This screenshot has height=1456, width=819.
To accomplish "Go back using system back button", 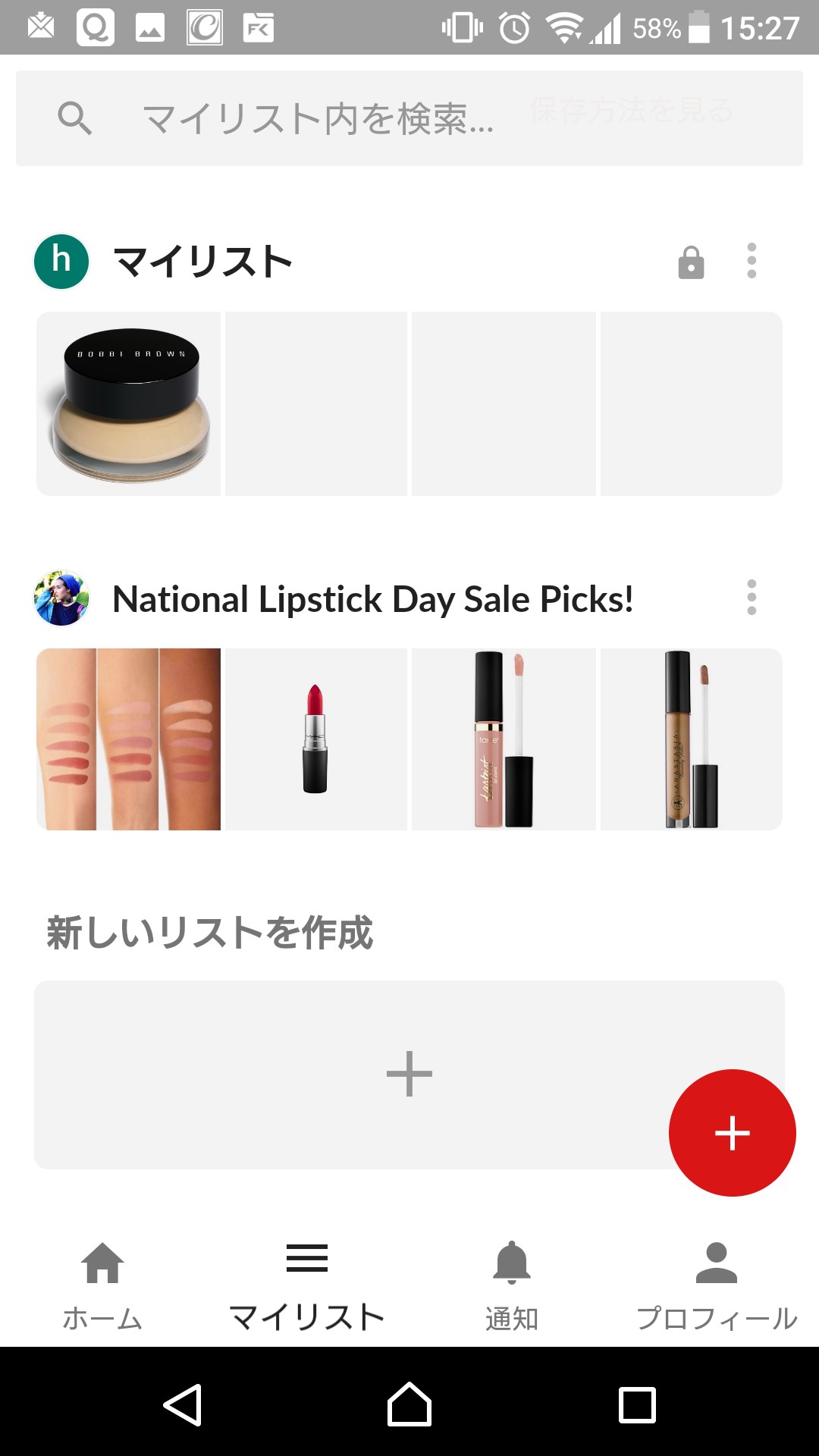I will 183,1404.
